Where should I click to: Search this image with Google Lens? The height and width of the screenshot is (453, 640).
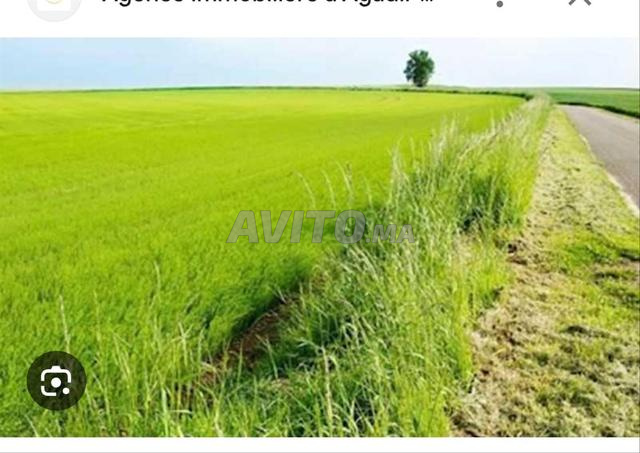pos(56,380)
